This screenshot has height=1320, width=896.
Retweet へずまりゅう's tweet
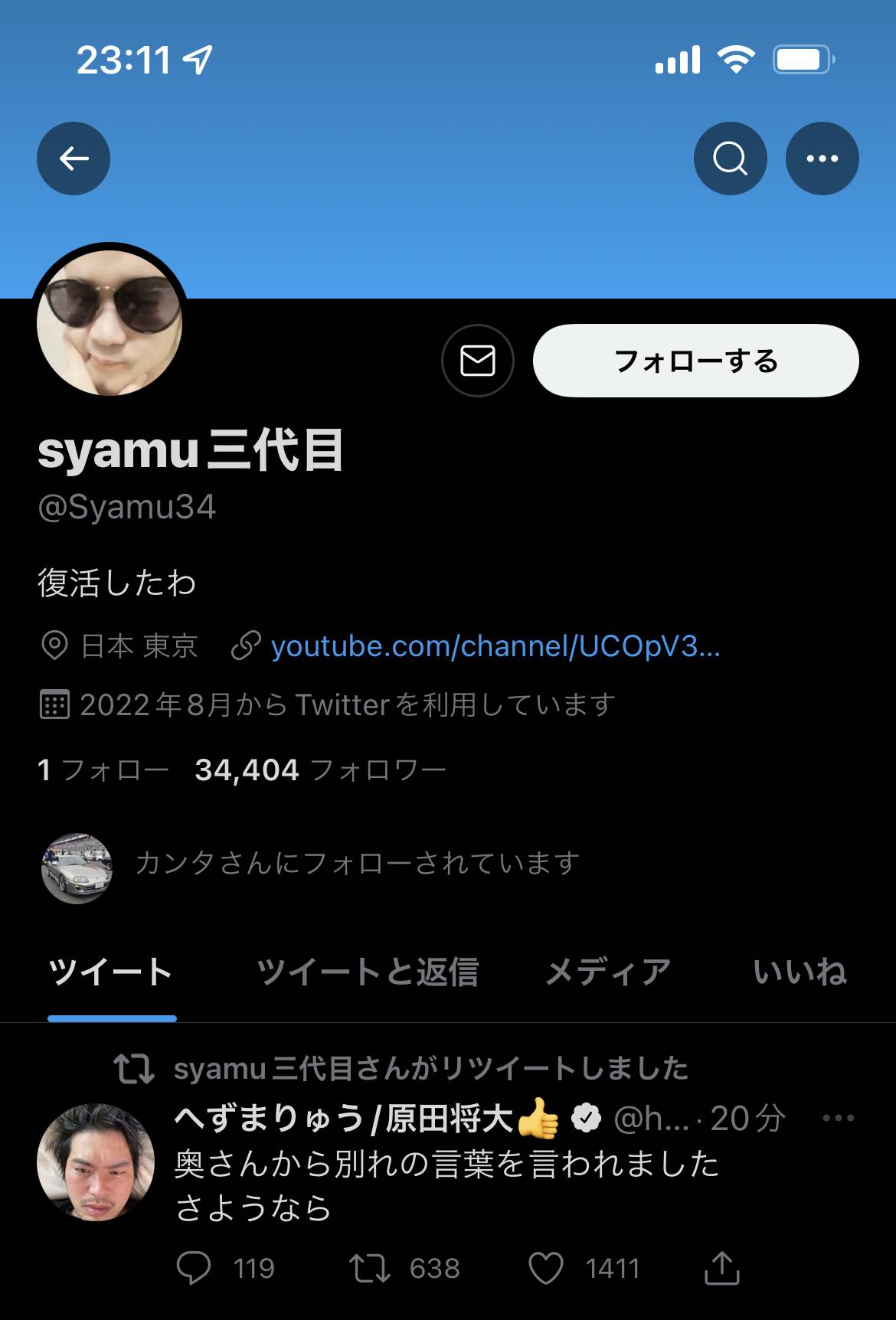click(x=369, y=1269)
